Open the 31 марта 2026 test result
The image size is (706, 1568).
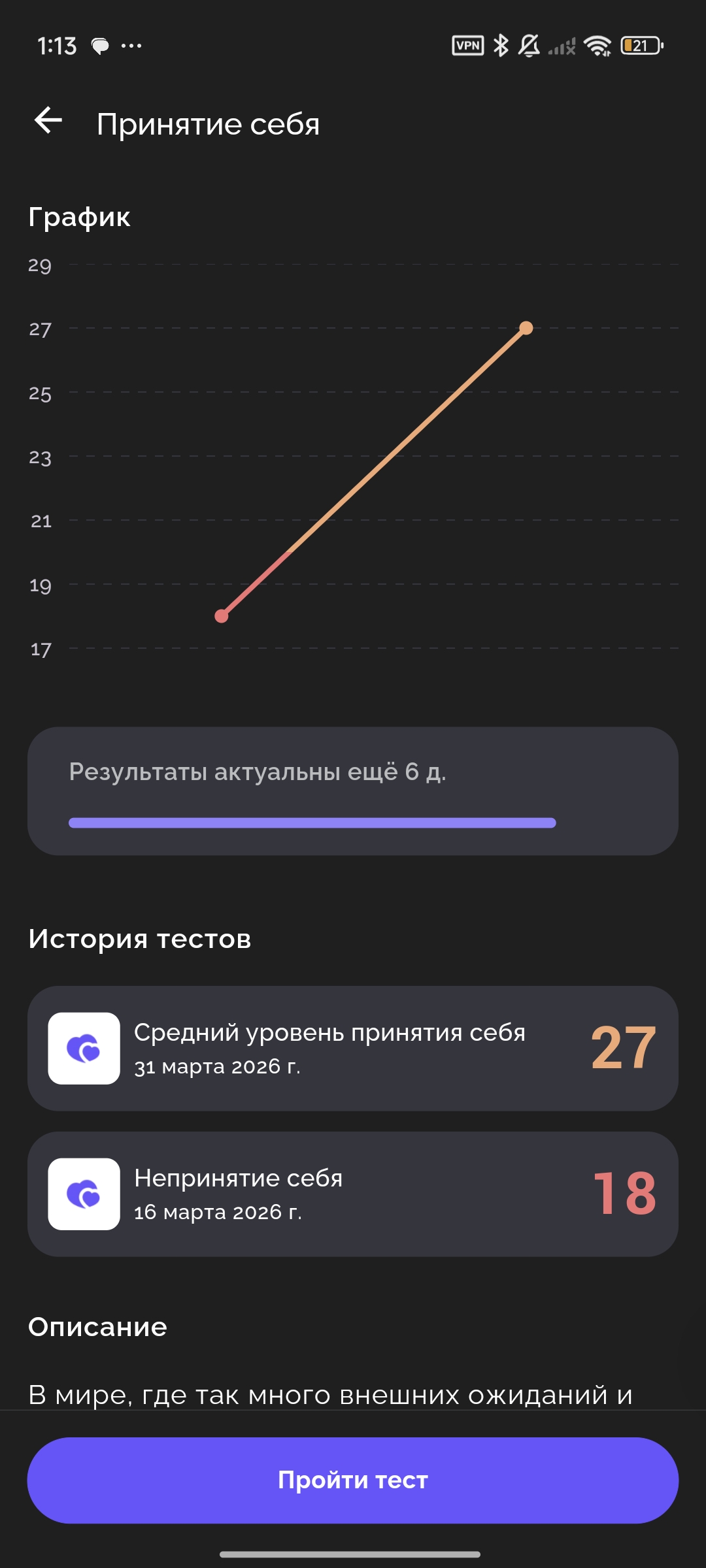pyautogui.click(x=353, y=1048)
